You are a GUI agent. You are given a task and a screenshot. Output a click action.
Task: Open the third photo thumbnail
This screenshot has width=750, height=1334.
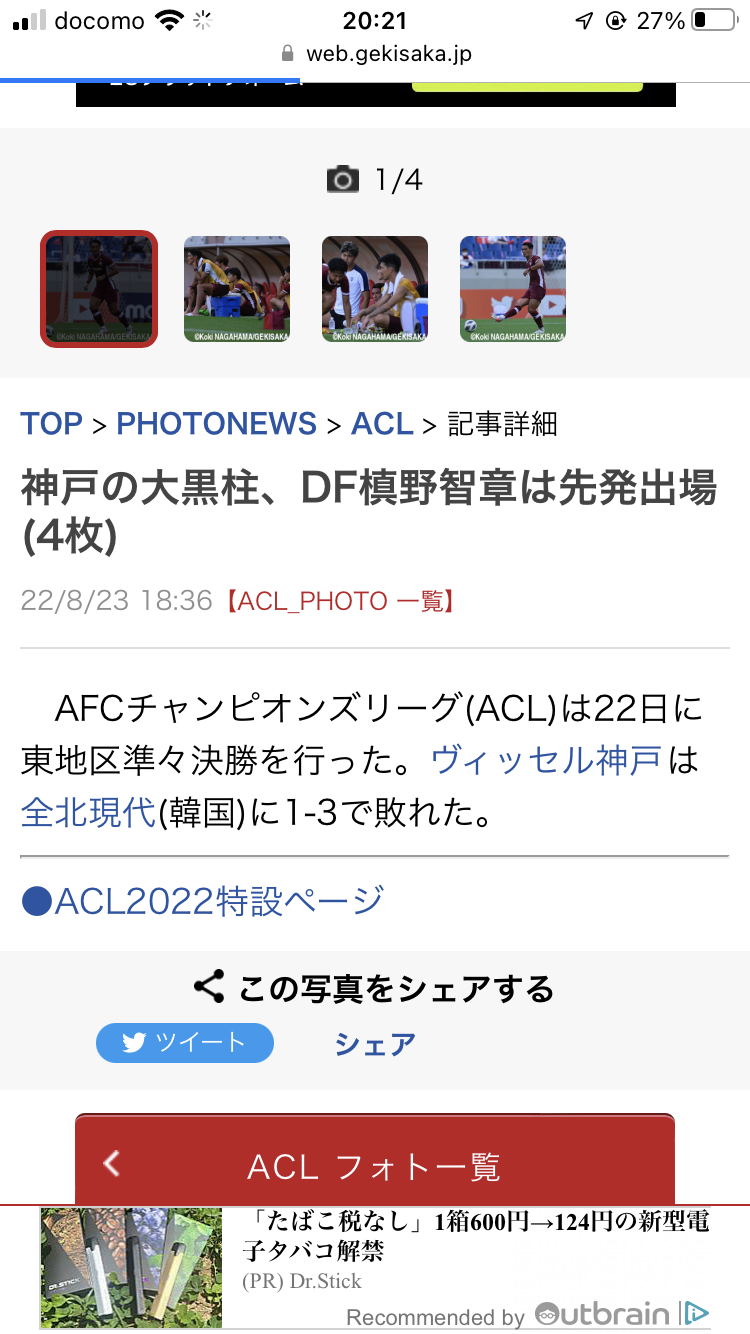tap(375, 289)
